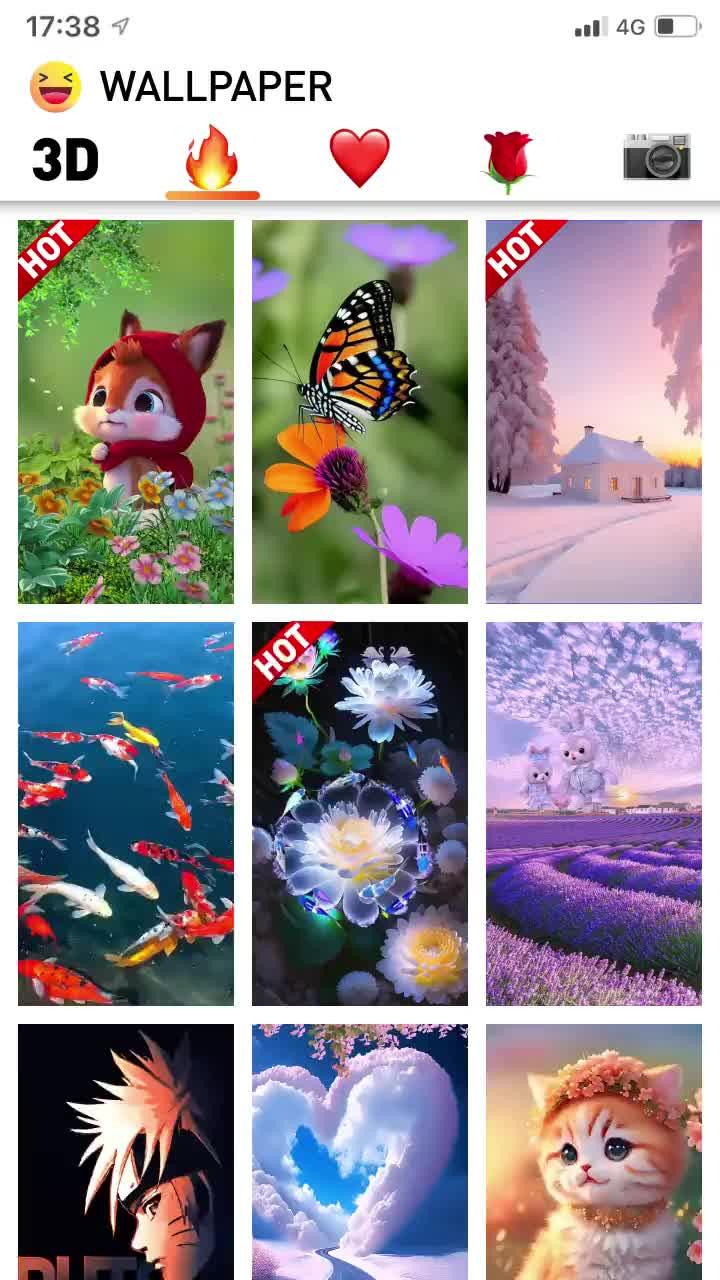720x1280 pixels.
Task: Select the heart-shaped cloud wallpaper
Action: coord(360,1152)
